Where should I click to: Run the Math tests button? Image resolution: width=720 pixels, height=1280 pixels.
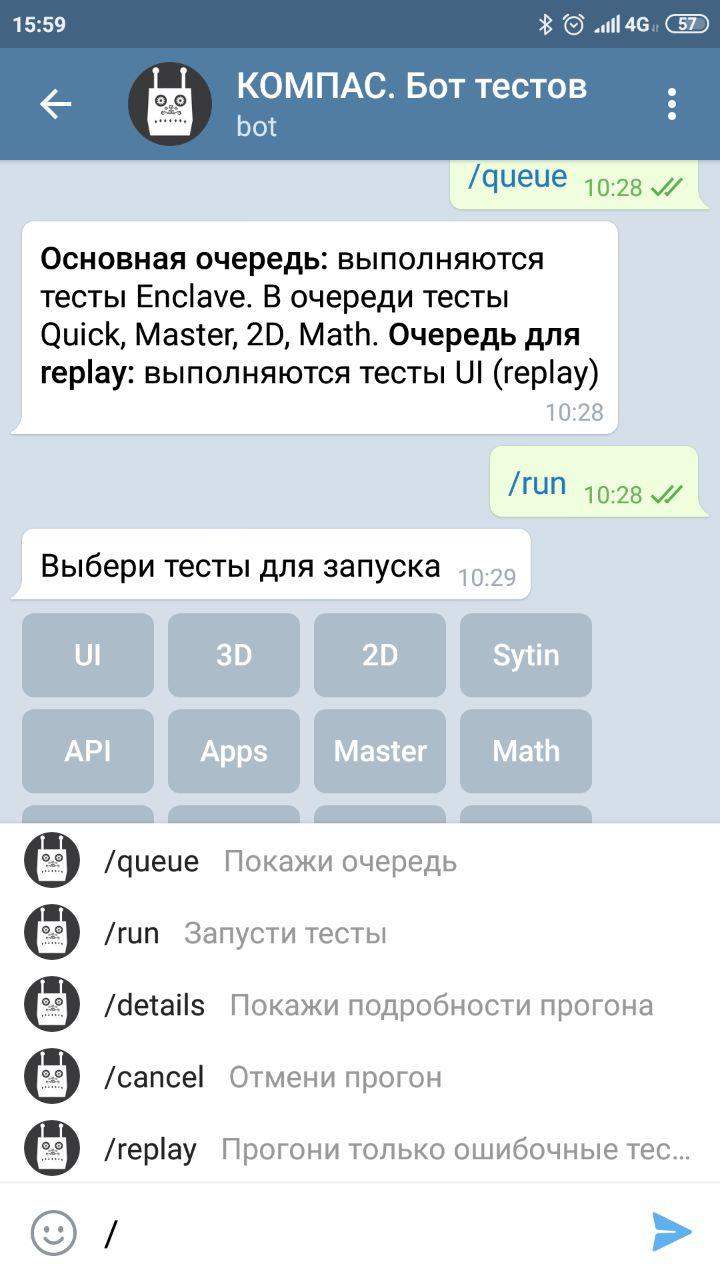click(526, 751)
